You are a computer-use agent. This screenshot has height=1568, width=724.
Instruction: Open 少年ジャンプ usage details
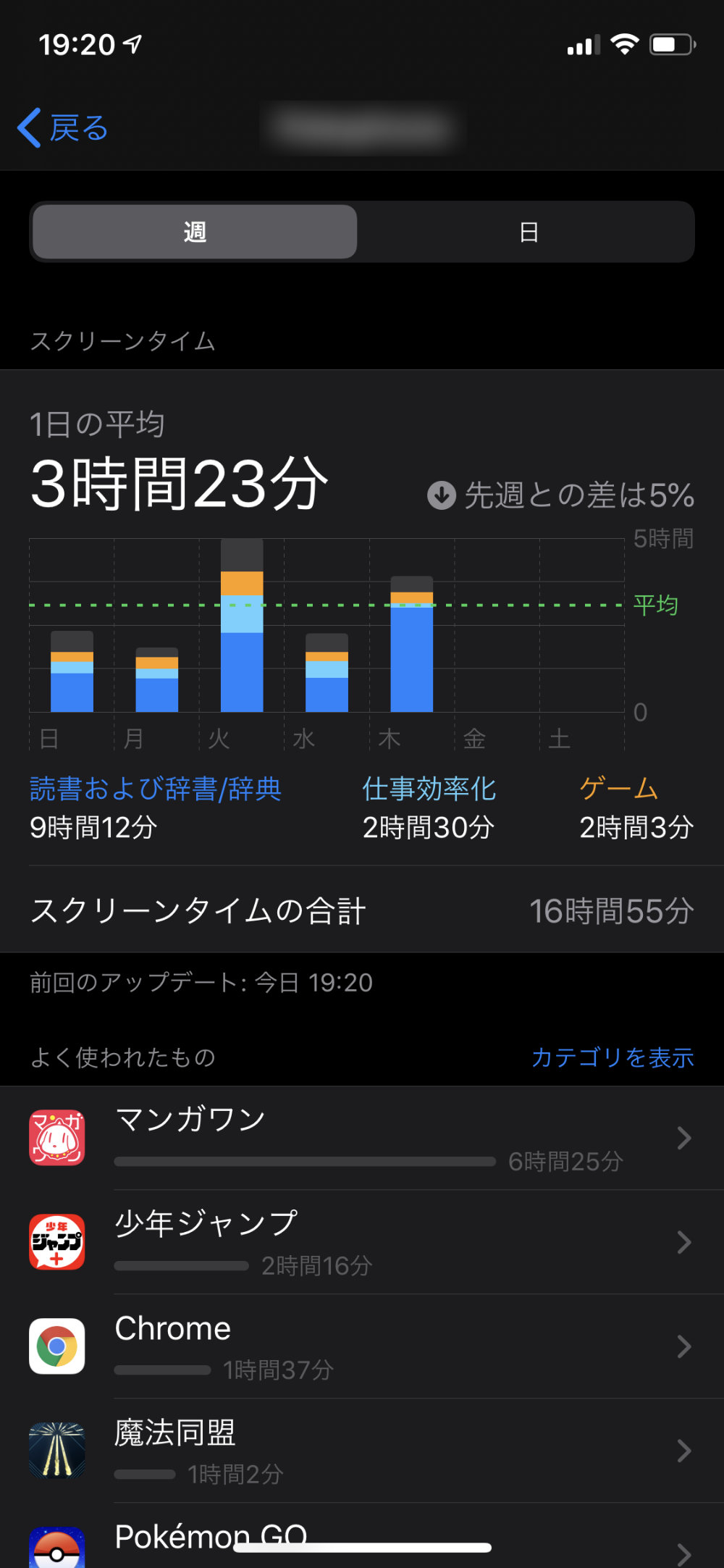[x=362, y=1242]
